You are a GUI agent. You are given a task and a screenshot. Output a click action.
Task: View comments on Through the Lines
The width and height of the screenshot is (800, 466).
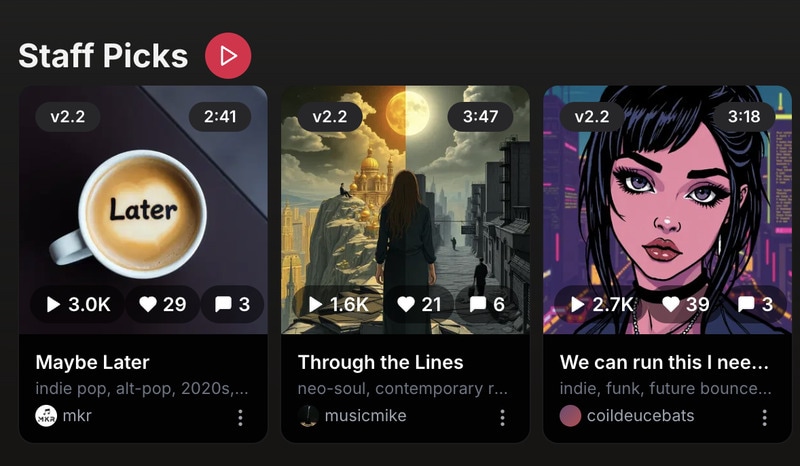point(487,304)
